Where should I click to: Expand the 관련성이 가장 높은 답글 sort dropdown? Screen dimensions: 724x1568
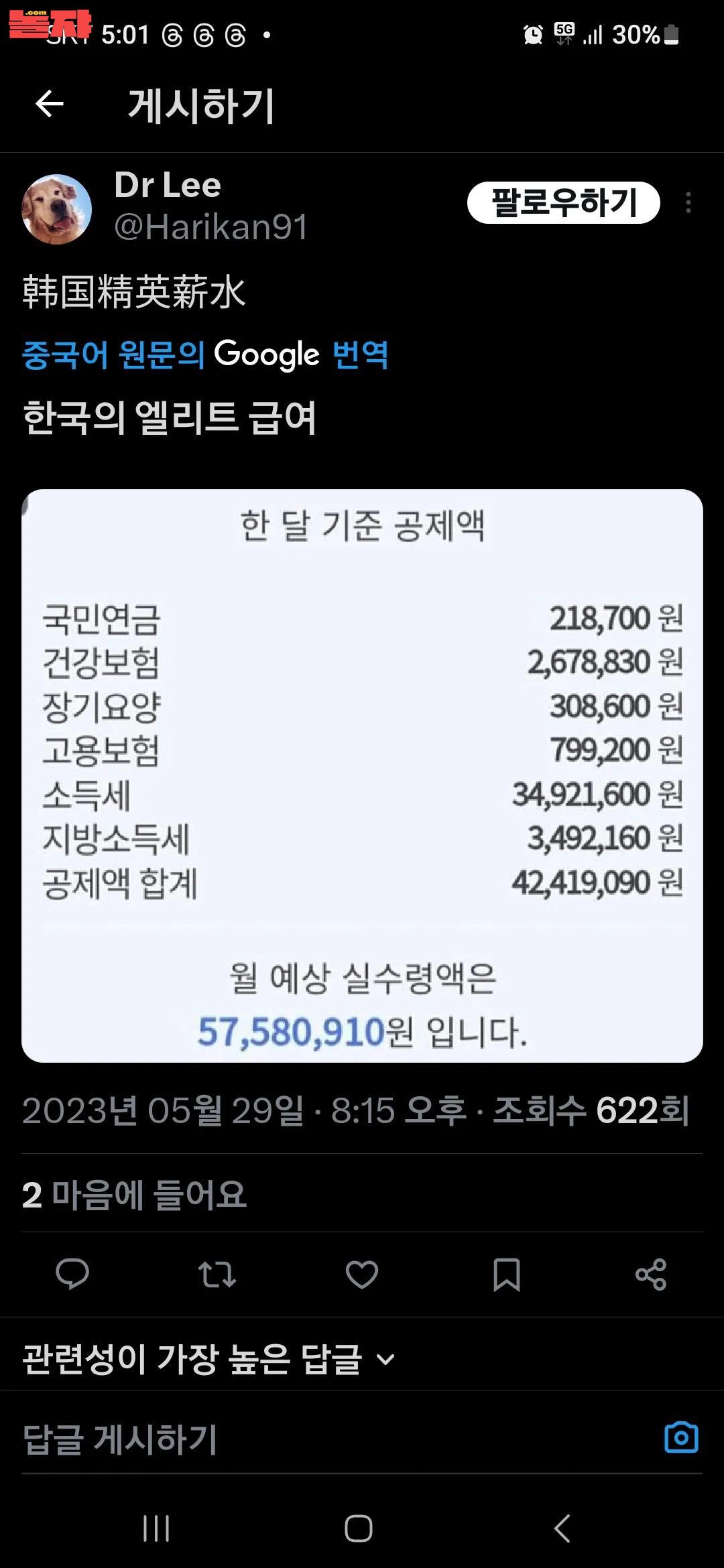coord(208,1359)
